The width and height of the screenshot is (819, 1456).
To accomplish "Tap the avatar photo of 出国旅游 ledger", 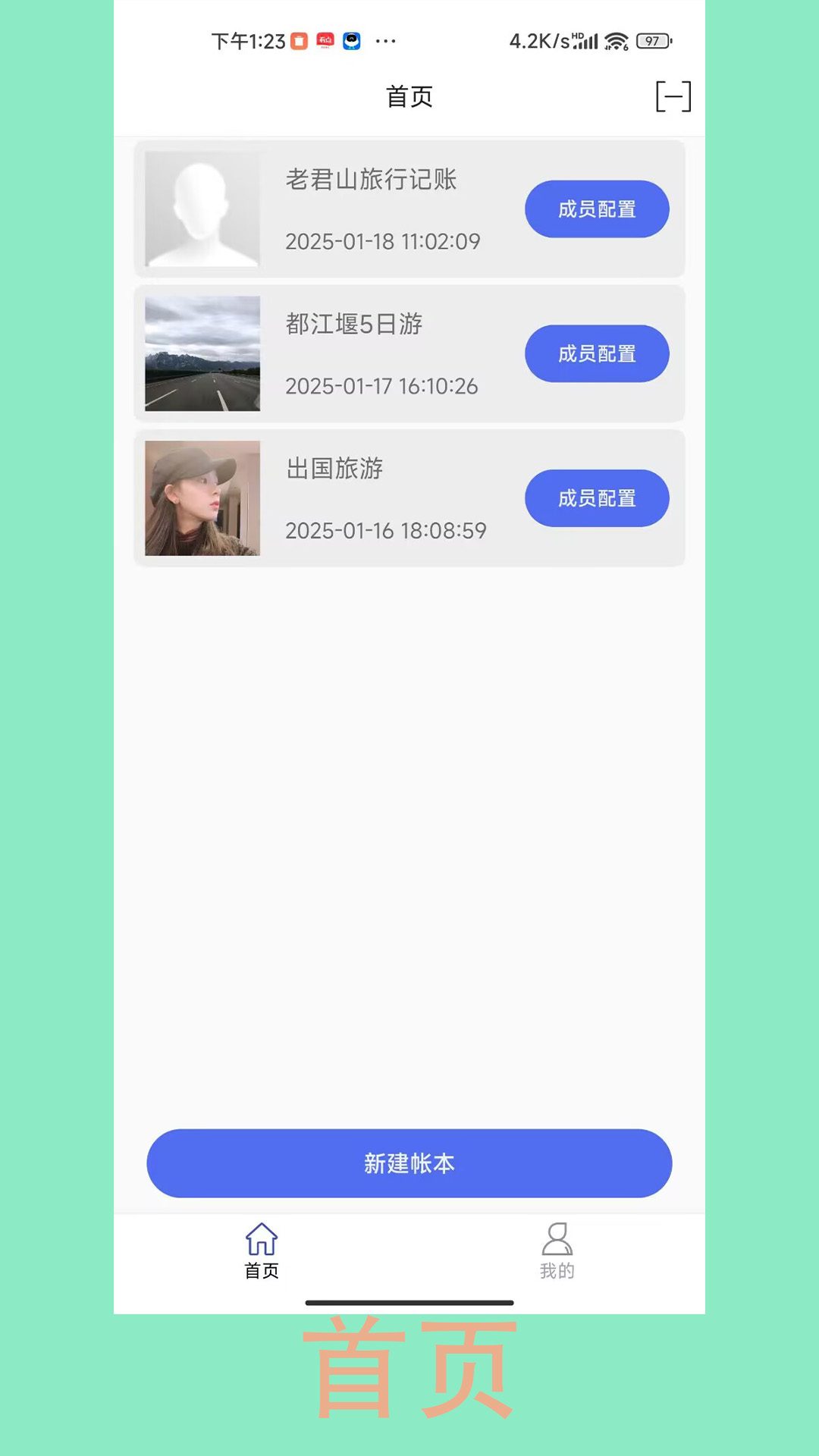I will [201, 497].
